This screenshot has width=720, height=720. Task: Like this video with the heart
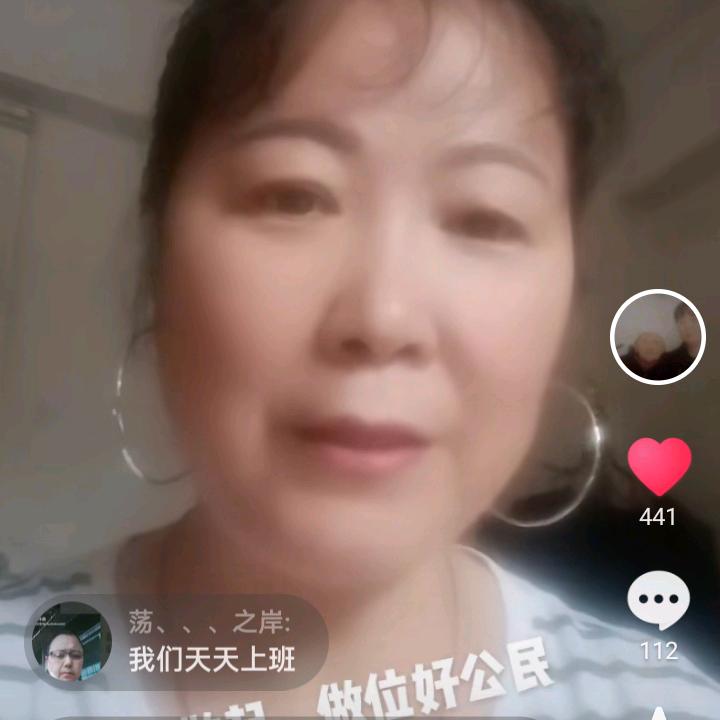[x=659, y=467]
